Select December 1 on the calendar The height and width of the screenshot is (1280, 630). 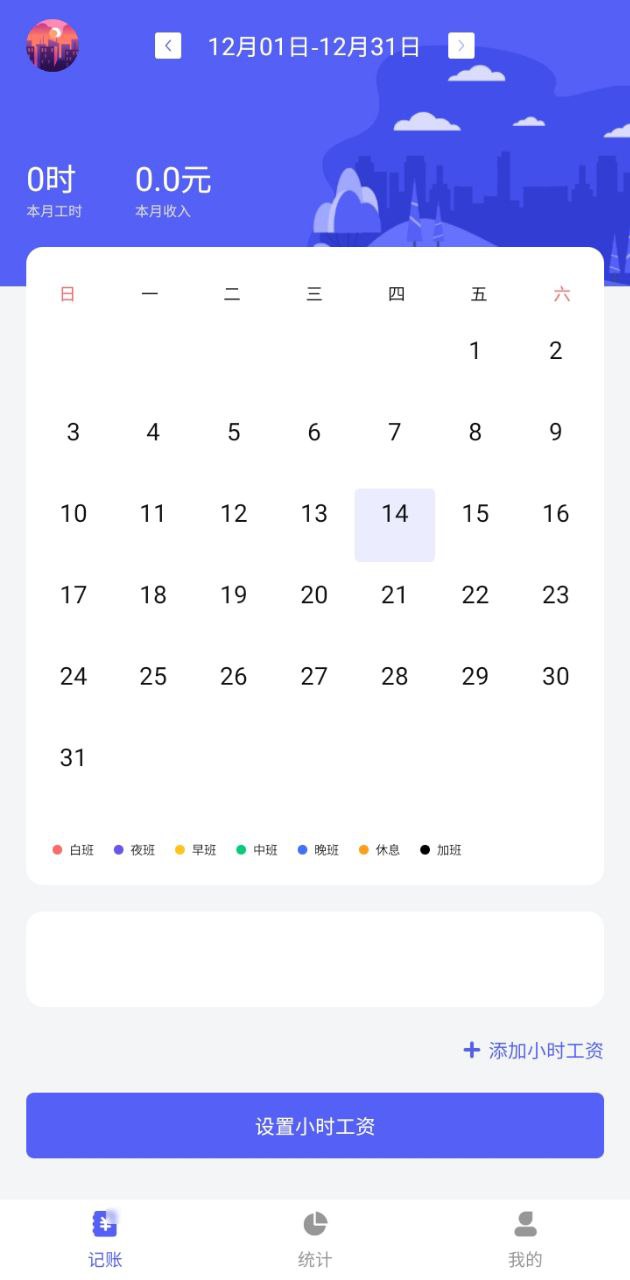475,351
